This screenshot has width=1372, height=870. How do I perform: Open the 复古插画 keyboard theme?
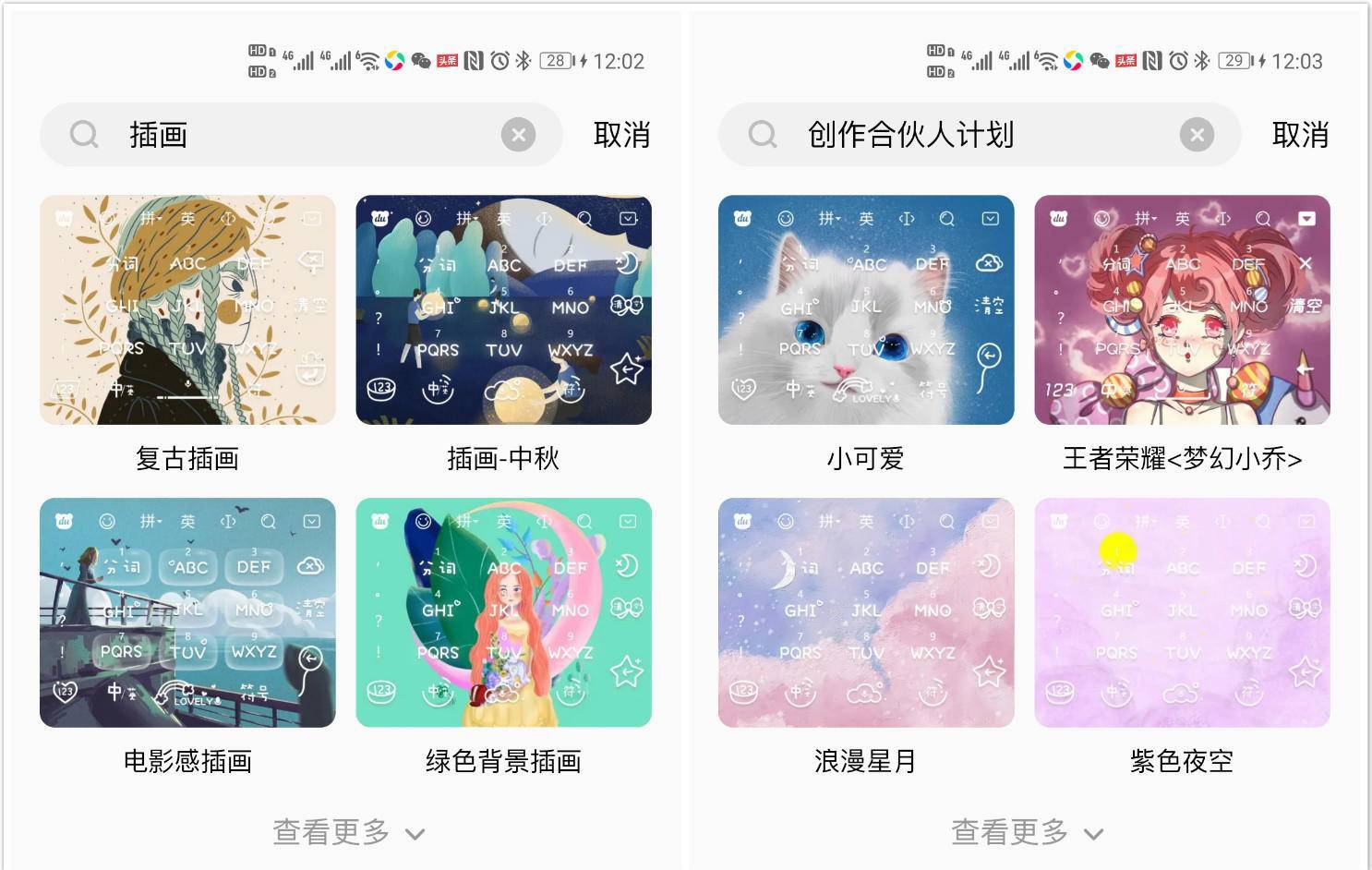point(187,310)
